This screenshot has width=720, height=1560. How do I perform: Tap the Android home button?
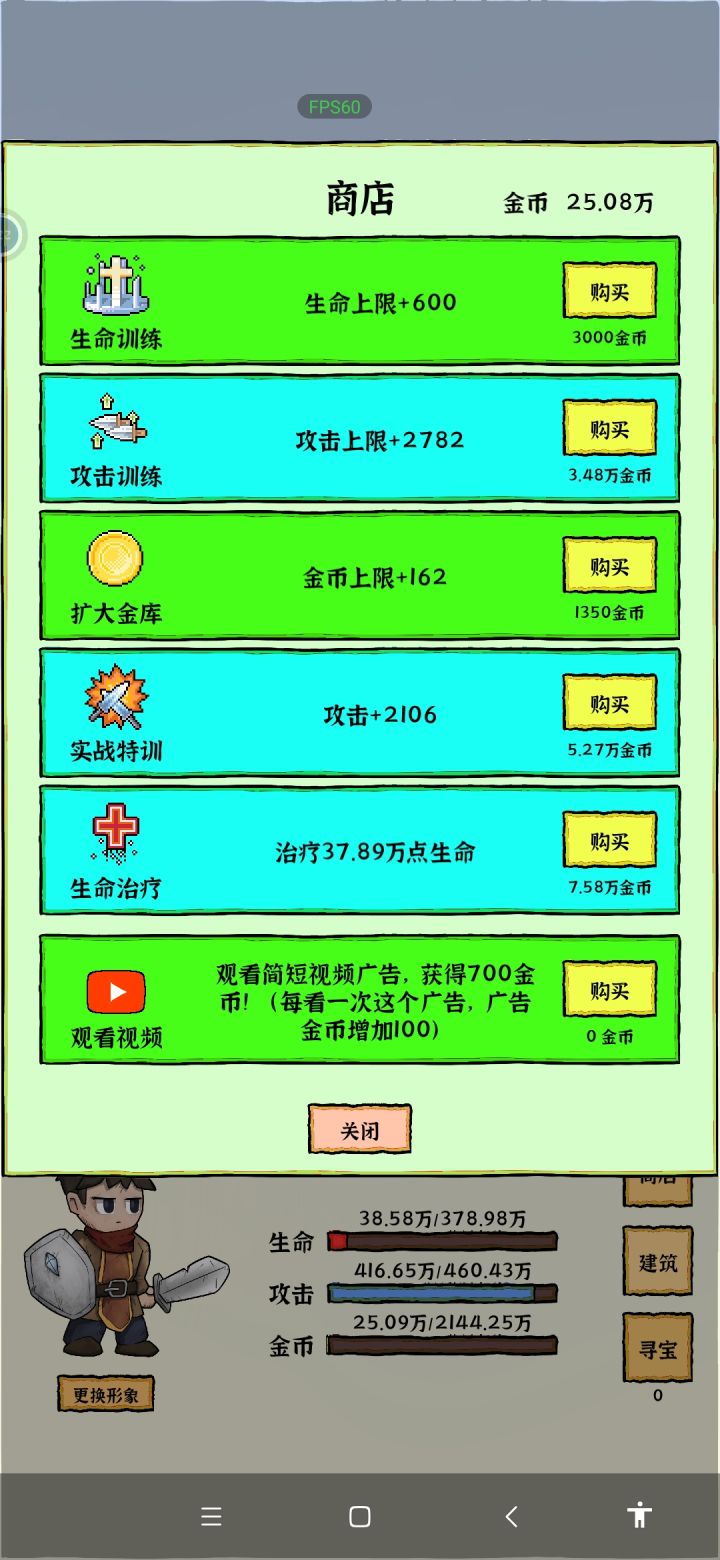pos(358,1516)
